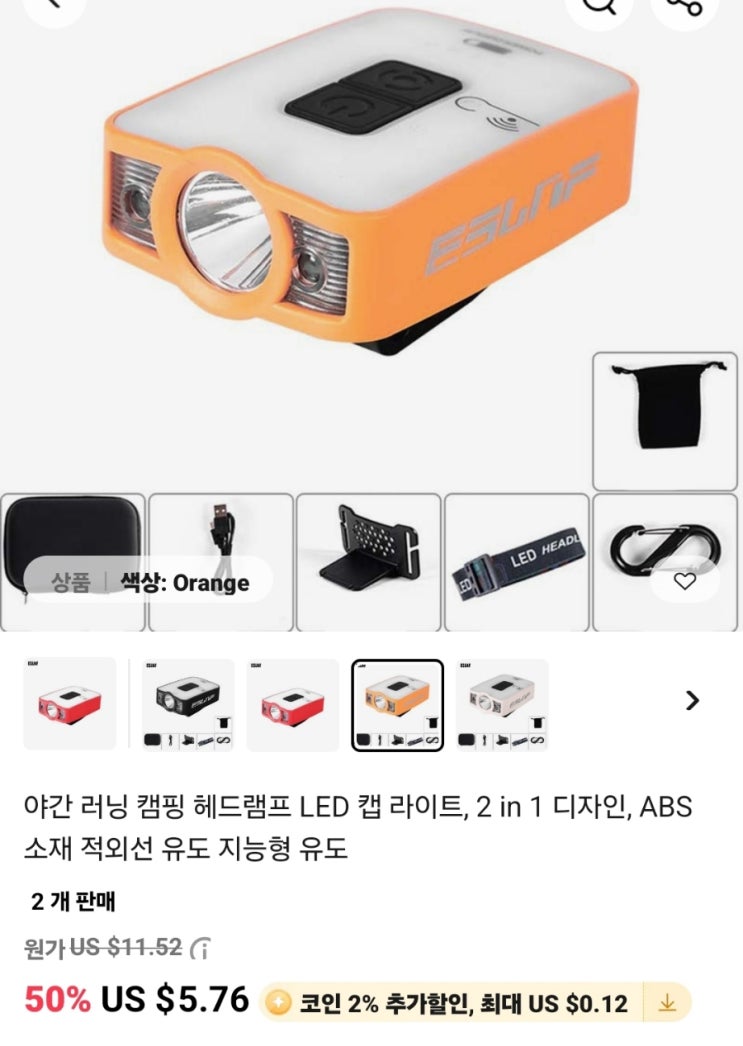Select the black color variant thumbnail
The width and height of the screenshot is (743, 1046).
[x=187, y=704]
